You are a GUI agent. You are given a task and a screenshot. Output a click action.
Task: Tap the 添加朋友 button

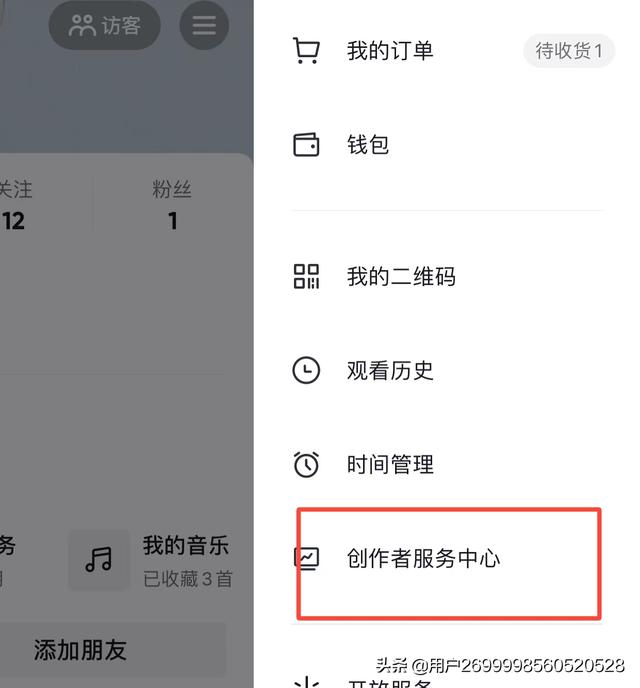(80, 650)
